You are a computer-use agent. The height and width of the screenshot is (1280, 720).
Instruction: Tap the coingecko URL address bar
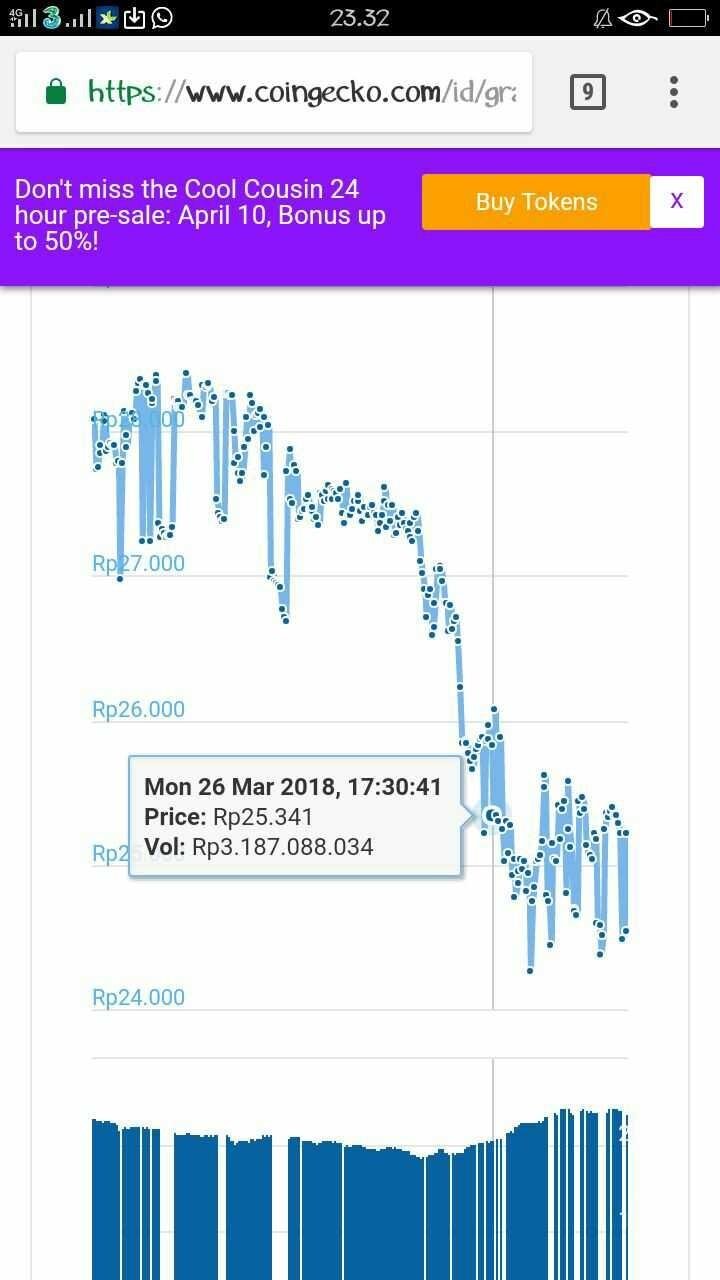point(300,93)
